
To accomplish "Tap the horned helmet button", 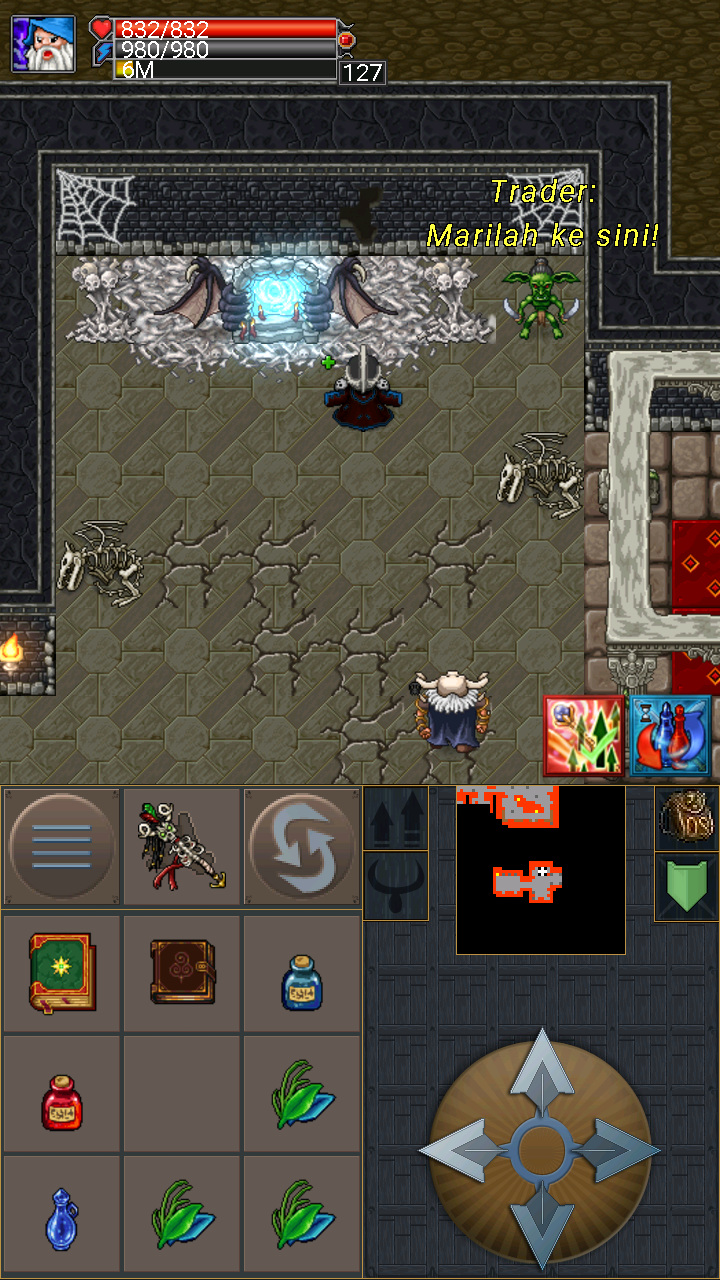I will (x=396, y=885).
